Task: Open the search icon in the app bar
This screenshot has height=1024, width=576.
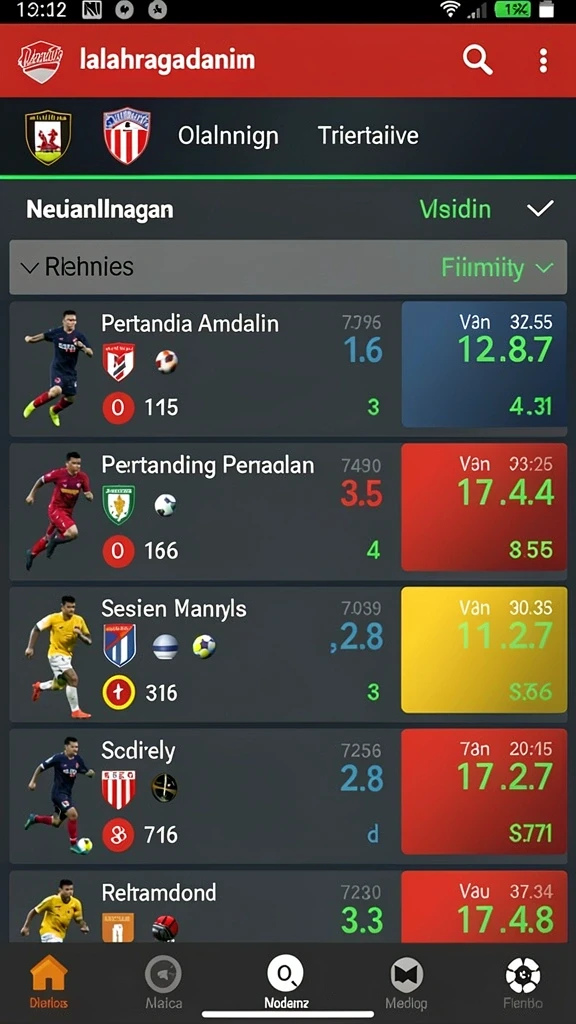Action: tap(477, 61)
